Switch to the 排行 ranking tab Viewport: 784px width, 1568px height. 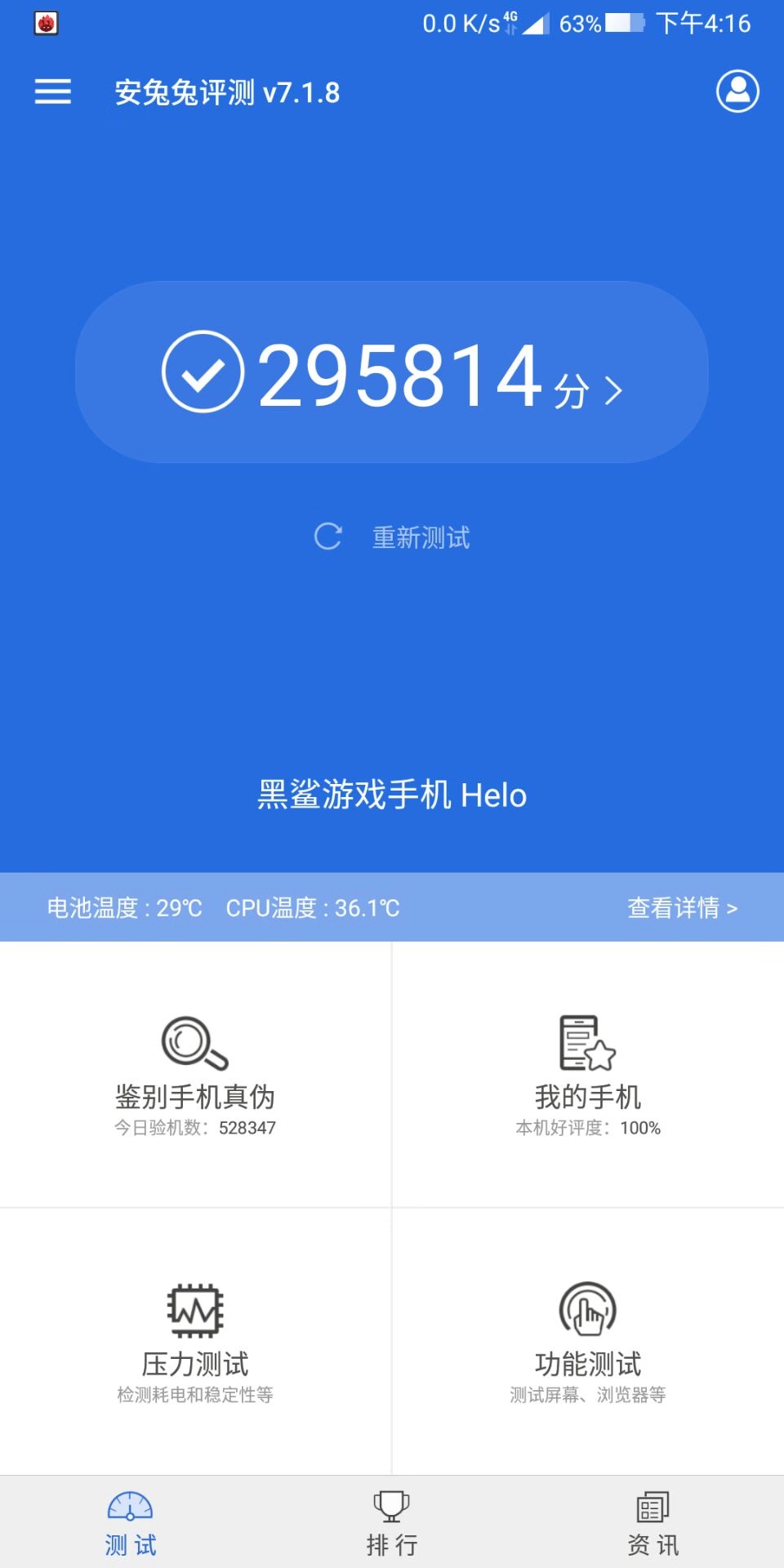click(x=392, y=1522)
